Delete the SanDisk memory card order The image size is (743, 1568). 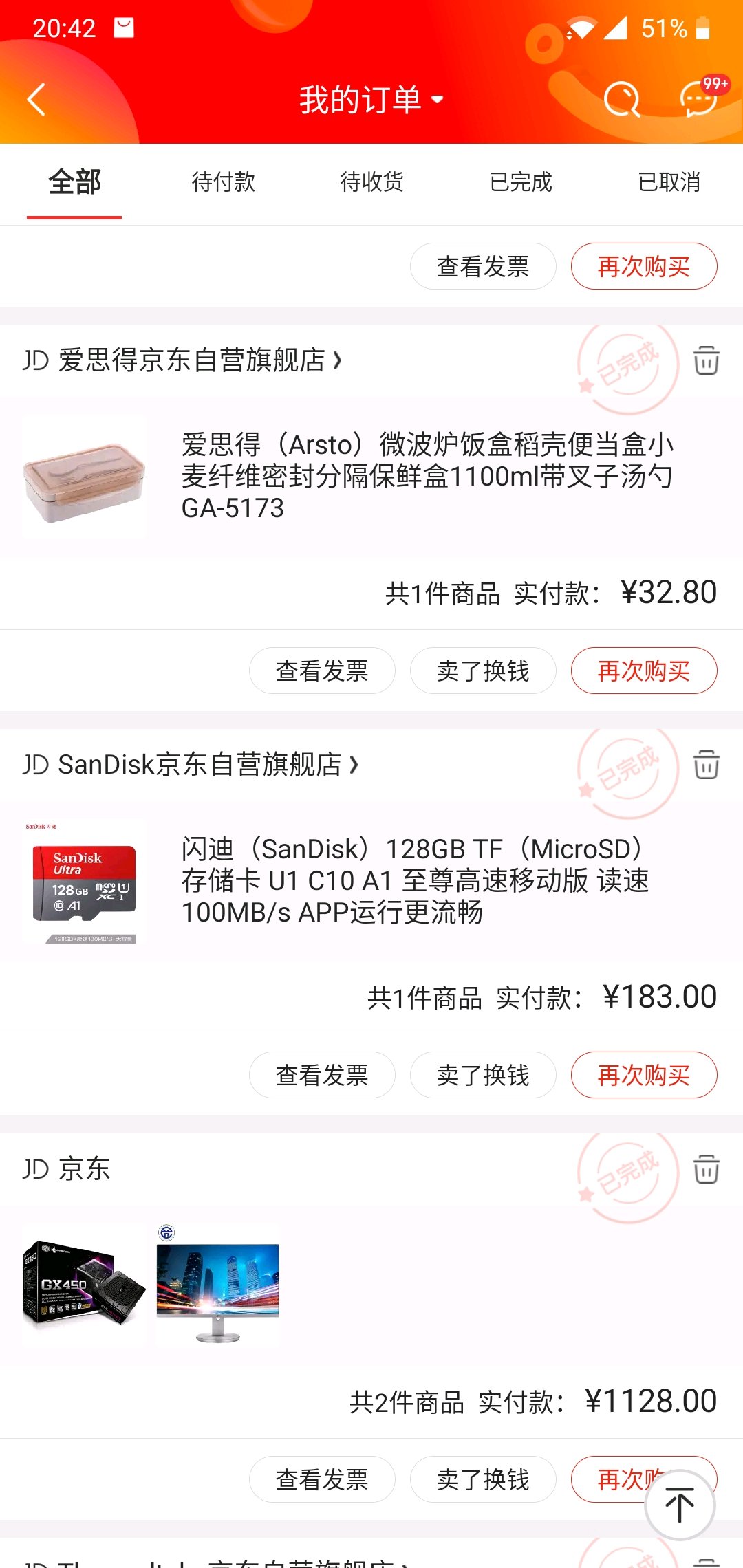tap(706, 764)
